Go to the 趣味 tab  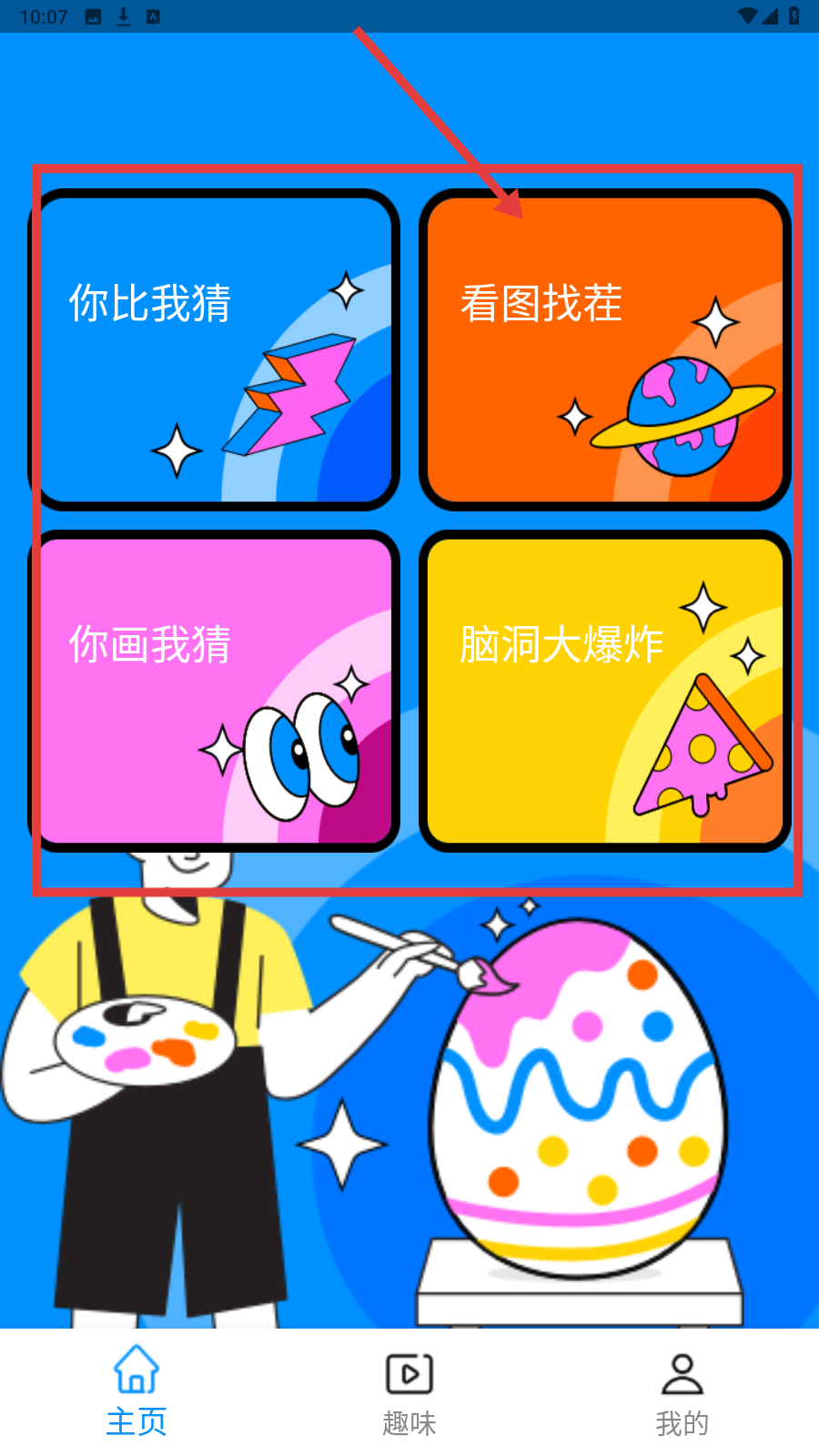(x=409, y=1392)
